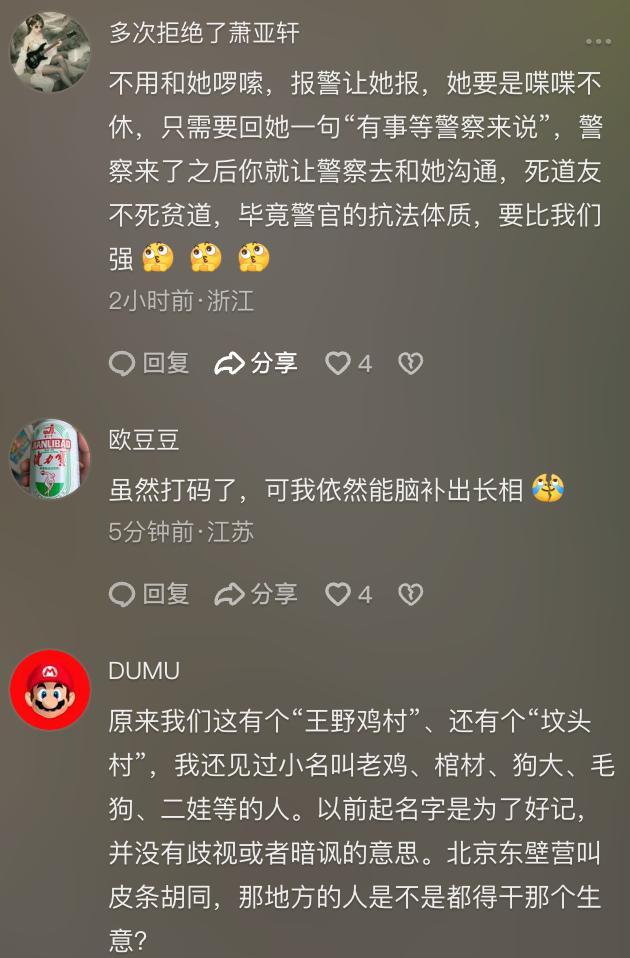Screen dimensions: 630x958
Task: Open DUMU's Mario avatar profile
Action: pyautogui.click(x=49, y=690)
